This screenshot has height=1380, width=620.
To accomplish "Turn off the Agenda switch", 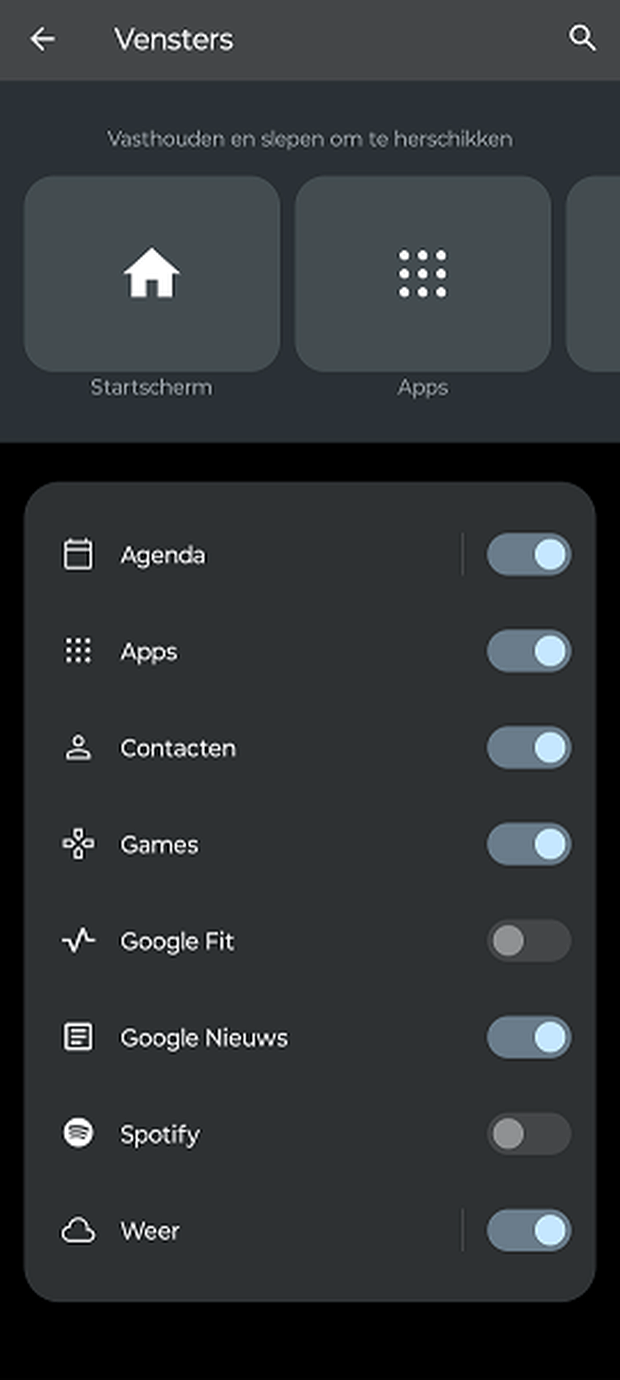I will point(528,555).
